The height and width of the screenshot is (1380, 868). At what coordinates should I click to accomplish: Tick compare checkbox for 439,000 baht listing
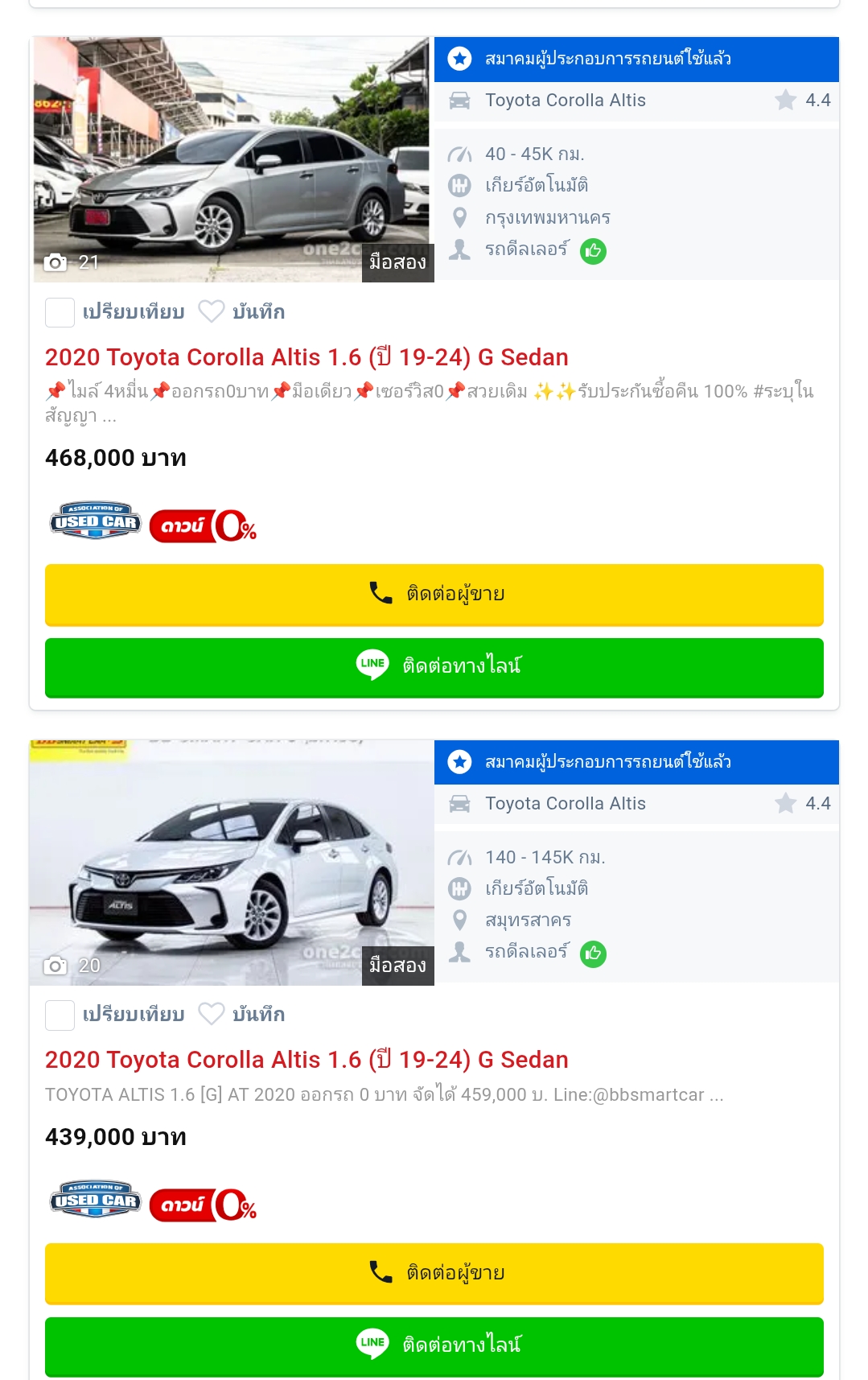click(x=60, y=1015)
